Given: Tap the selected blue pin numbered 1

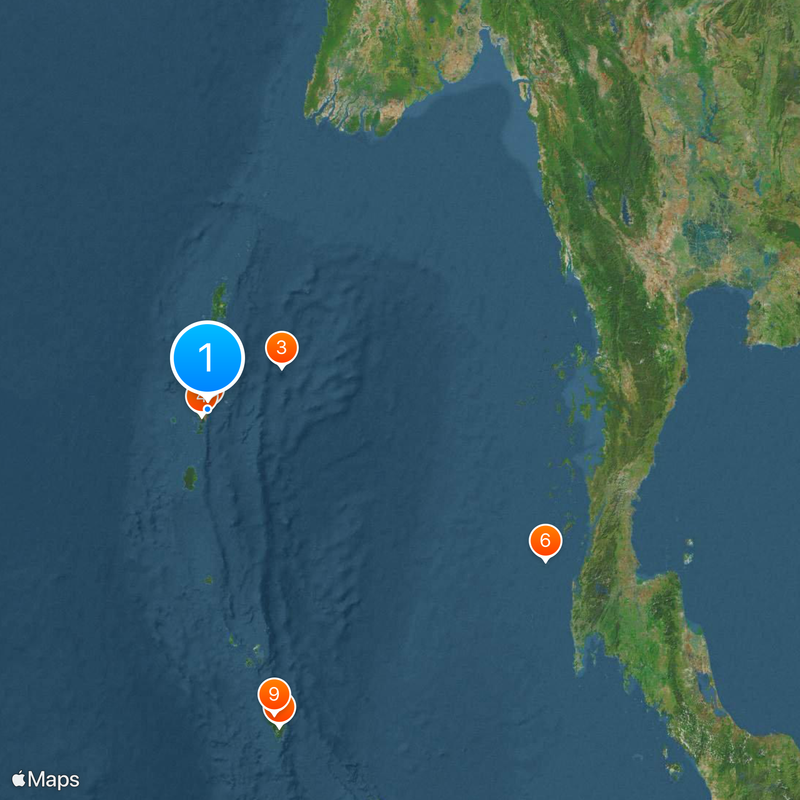Looking at the screenshot, I should click(207, 357).
